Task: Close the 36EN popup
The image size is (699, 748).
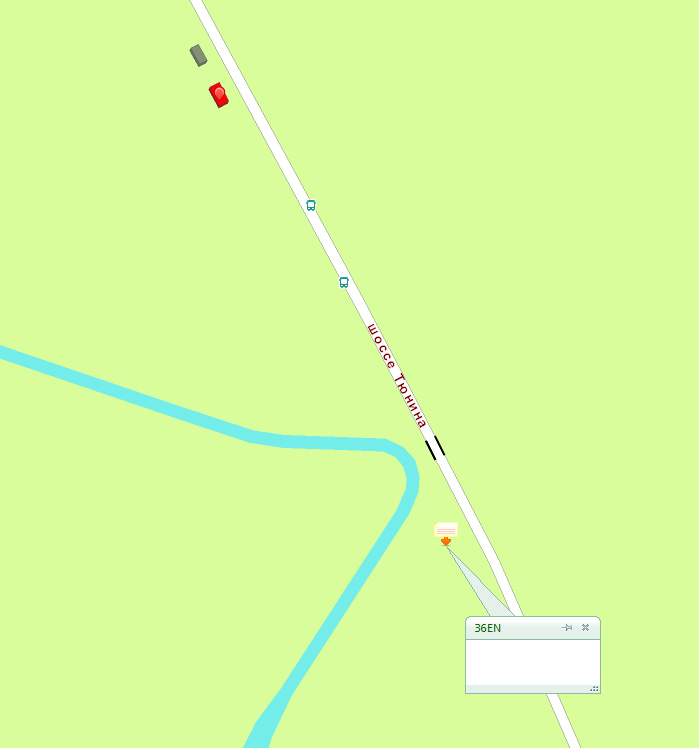Action: pos(585,627)
